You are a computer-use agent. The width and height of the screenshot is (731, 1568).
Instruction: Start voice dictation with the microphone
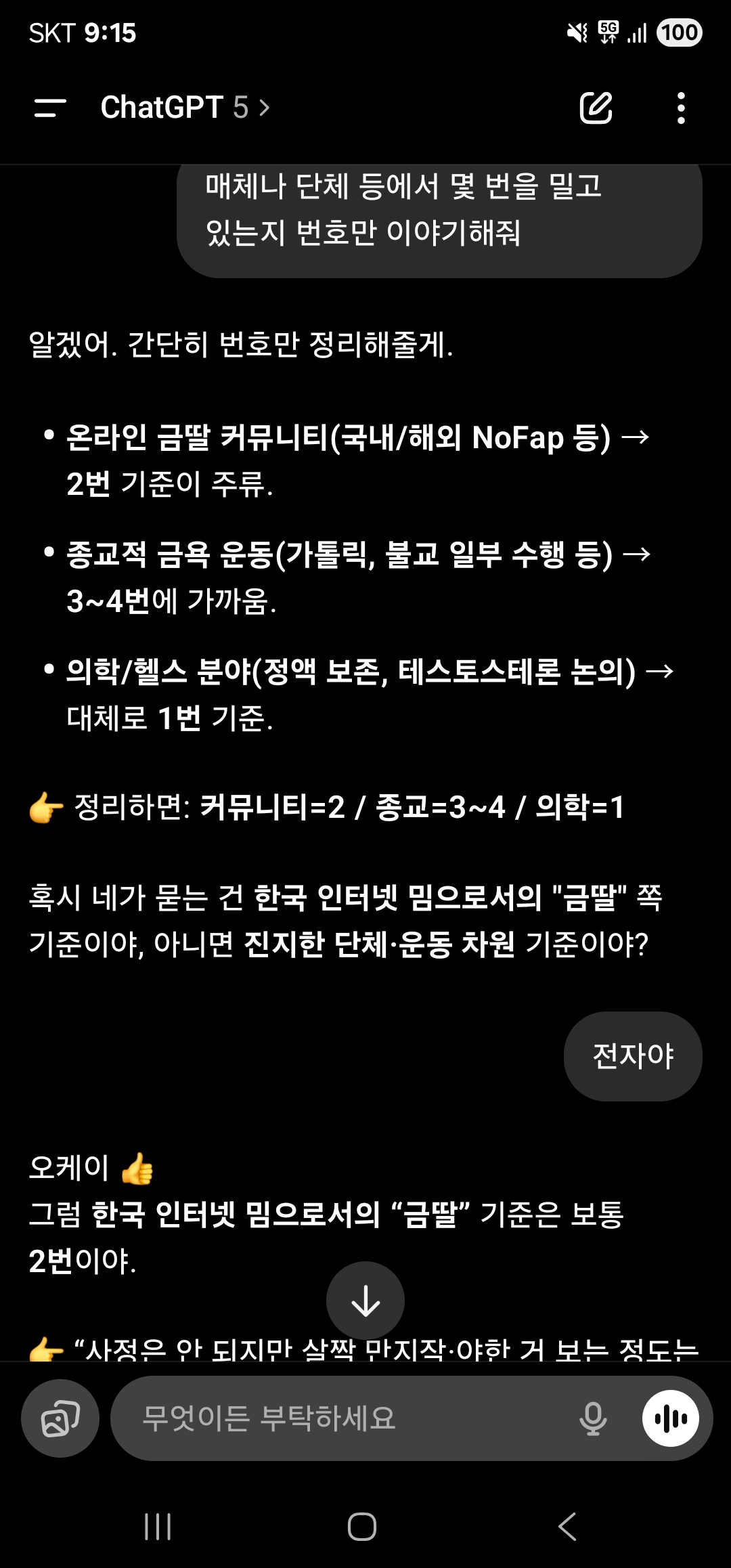coord(593,1418)
